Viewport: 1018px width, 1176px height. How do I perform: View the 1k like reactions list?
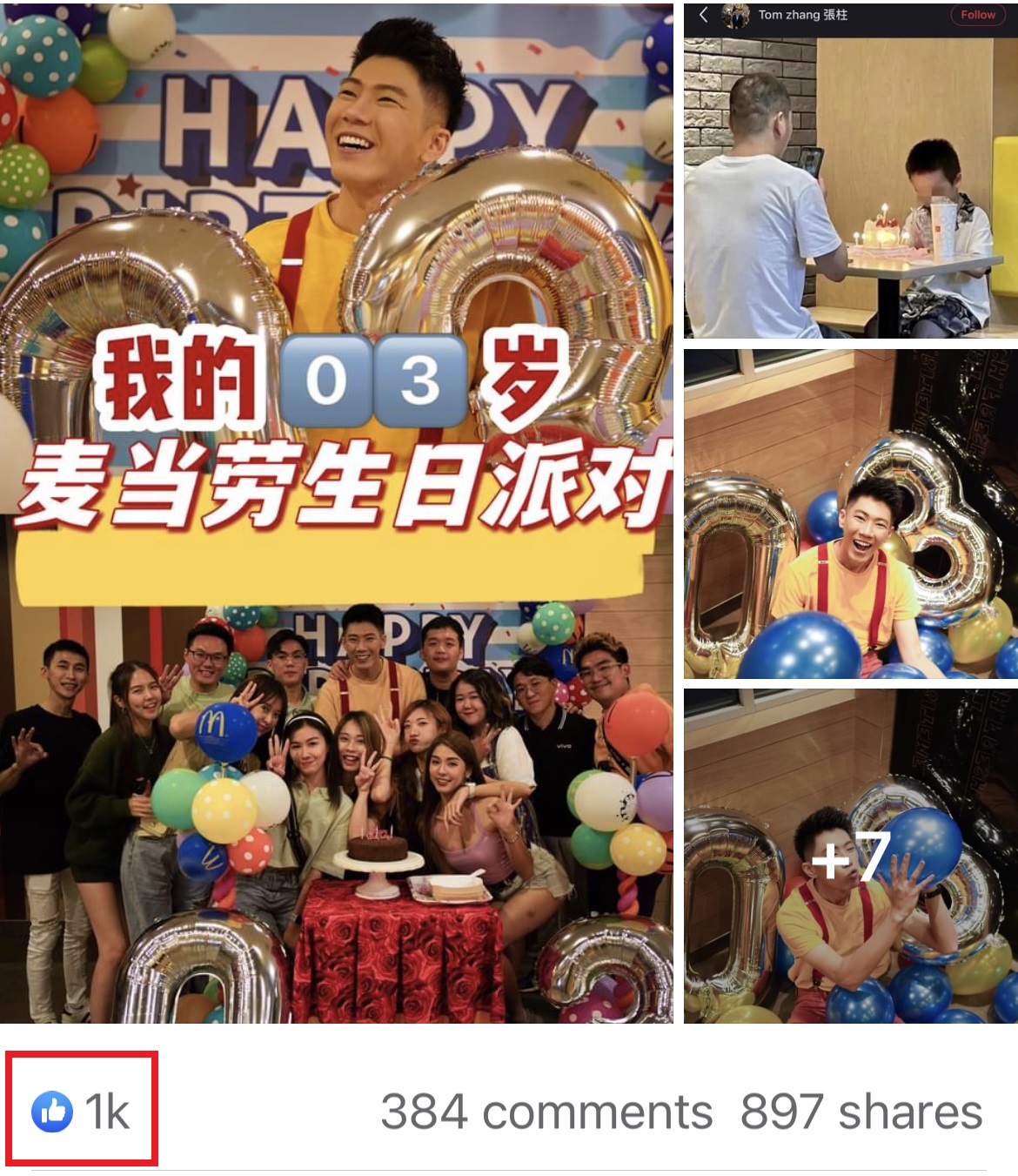pos(82,1112)
